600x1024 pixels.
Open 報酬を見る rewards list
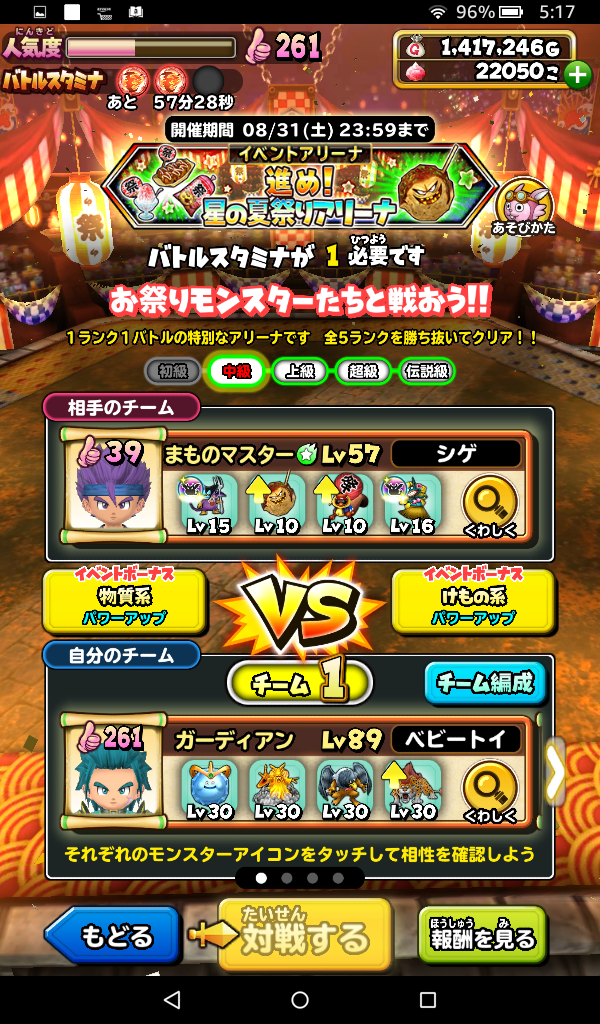pyautogui.click(x=483, y=935)
